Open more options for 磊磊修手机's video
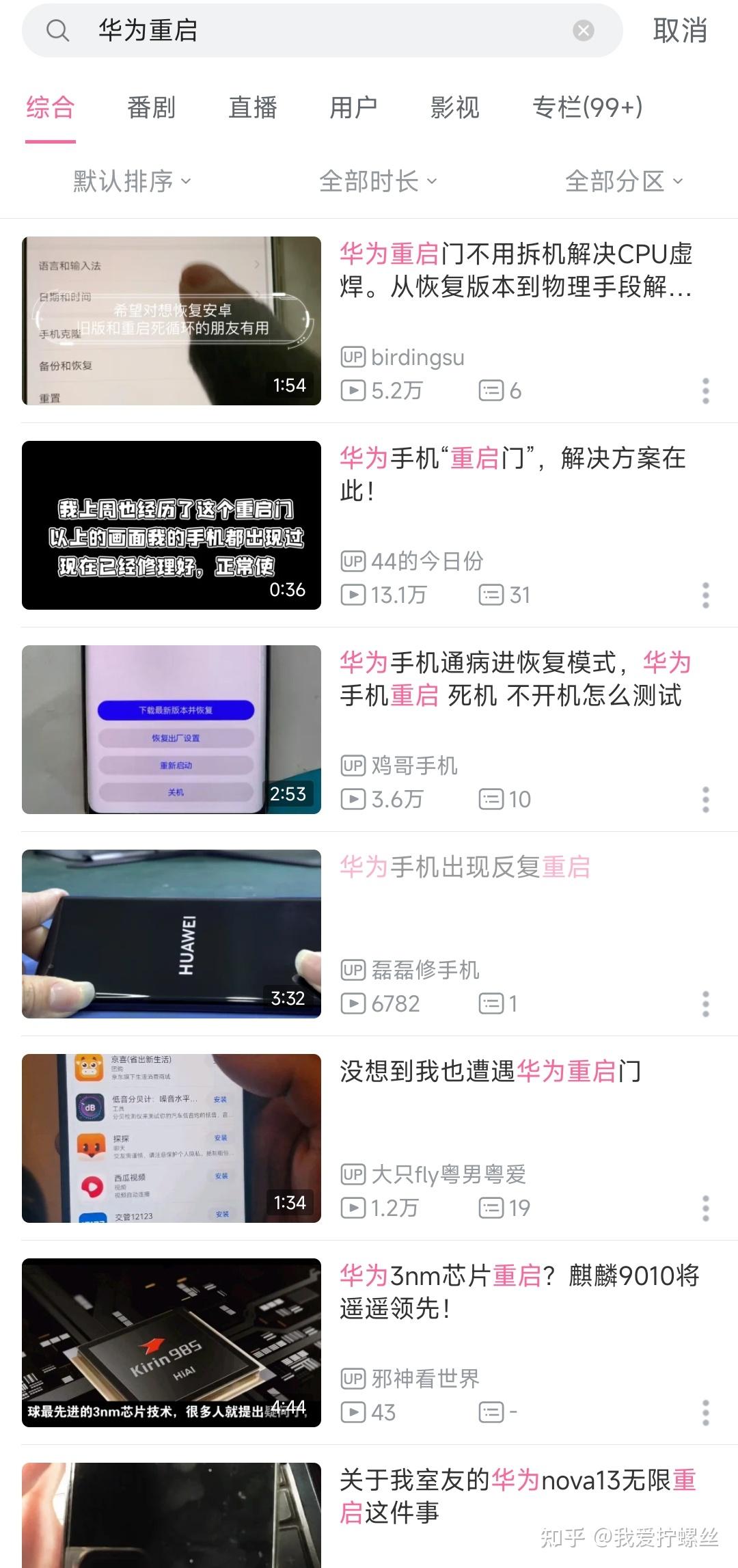Viewport: 738px width, 1568px height. point(705,1004)
